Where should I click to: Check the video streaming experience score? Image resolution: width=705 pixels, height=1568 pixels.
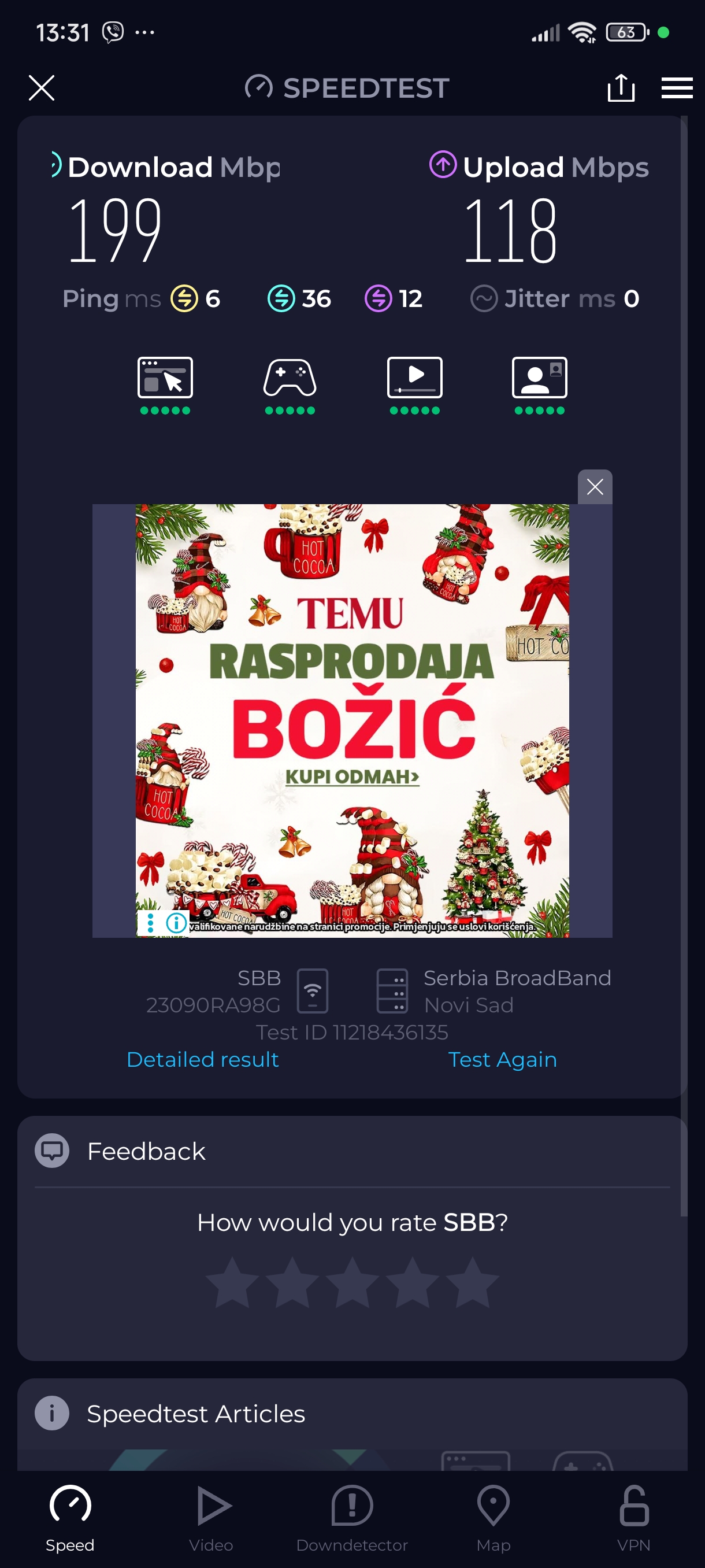coord(414,384)
